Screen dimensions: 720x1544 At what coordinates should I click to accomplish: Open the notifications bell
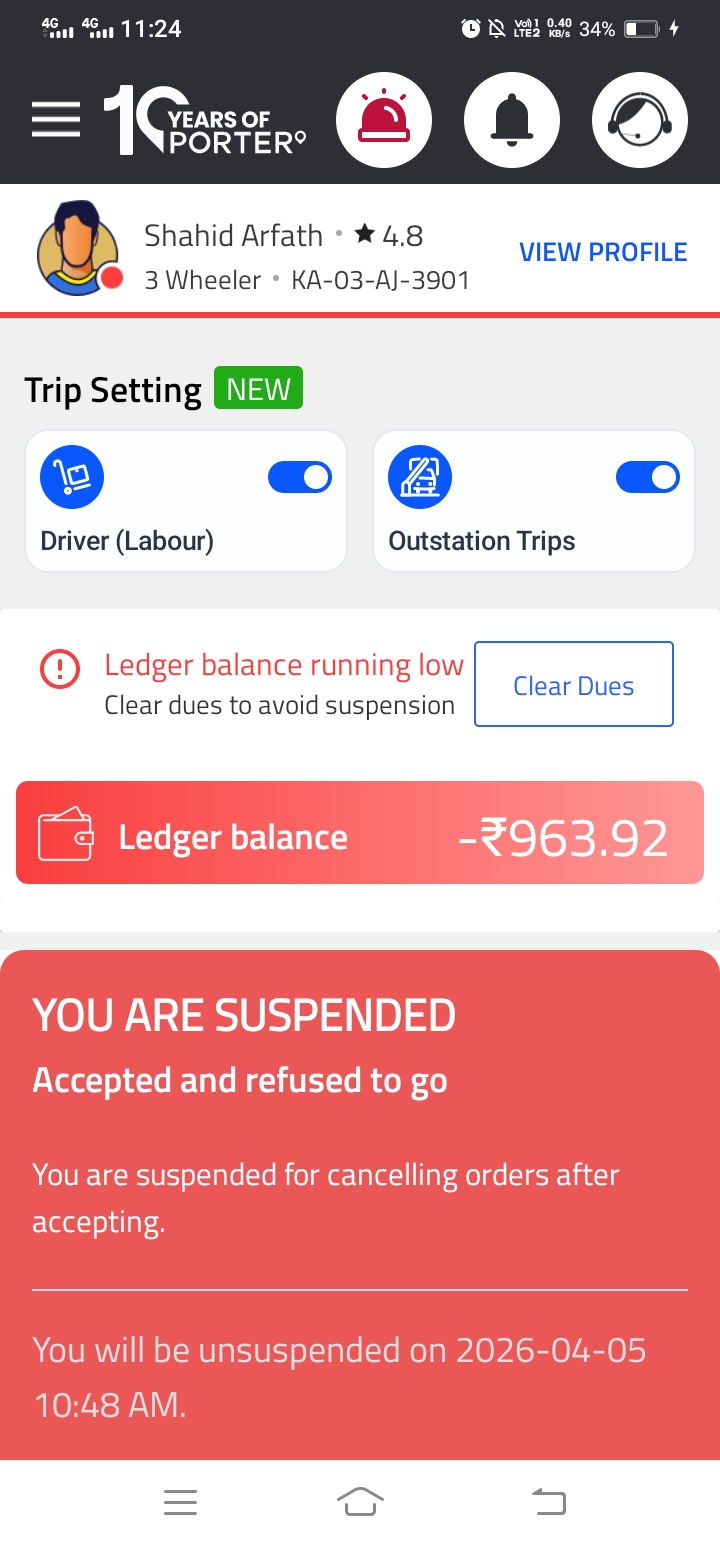[512, 120]
